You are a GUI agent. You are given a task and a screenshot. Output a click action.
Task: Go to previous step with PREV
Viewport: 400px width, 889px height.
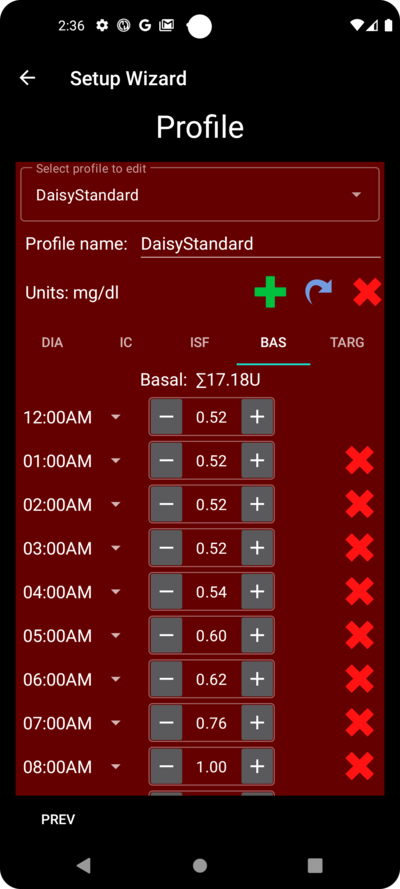pyautogui.click(x=58, y=819)
